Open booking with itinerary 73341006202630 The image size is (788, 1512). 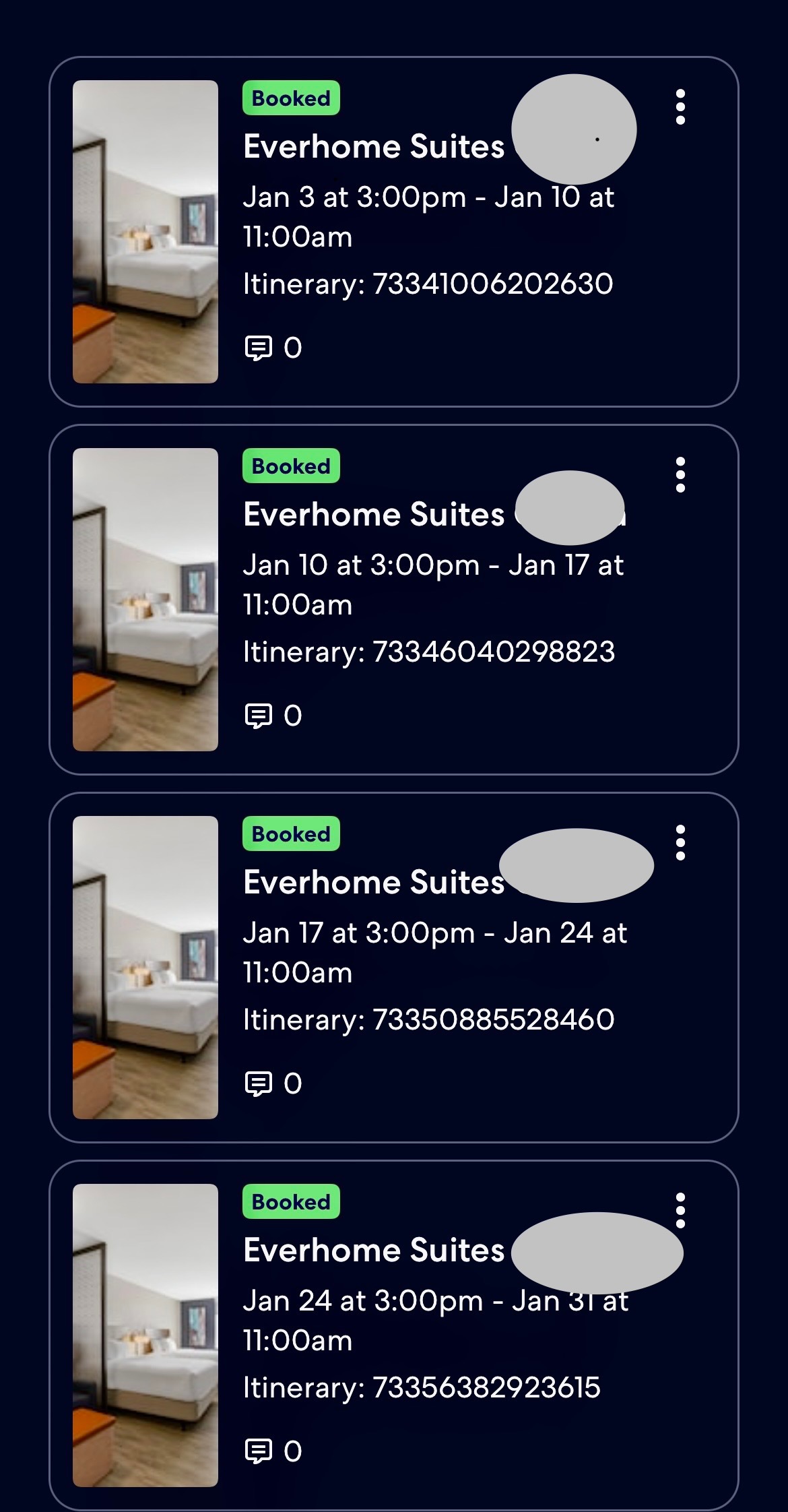click(428, 284)
